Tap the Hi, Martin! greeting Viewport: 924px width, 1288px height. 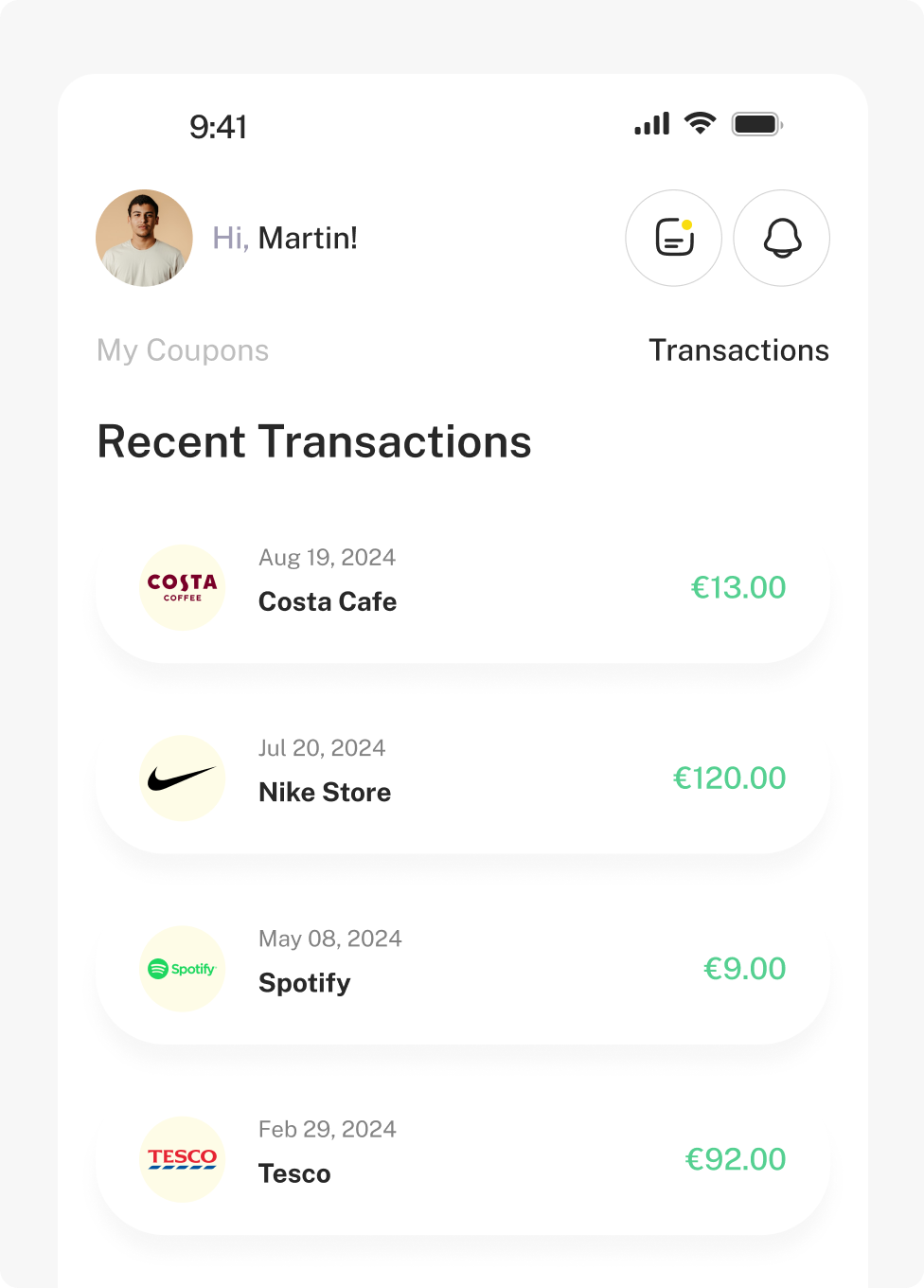pos(285,238)
